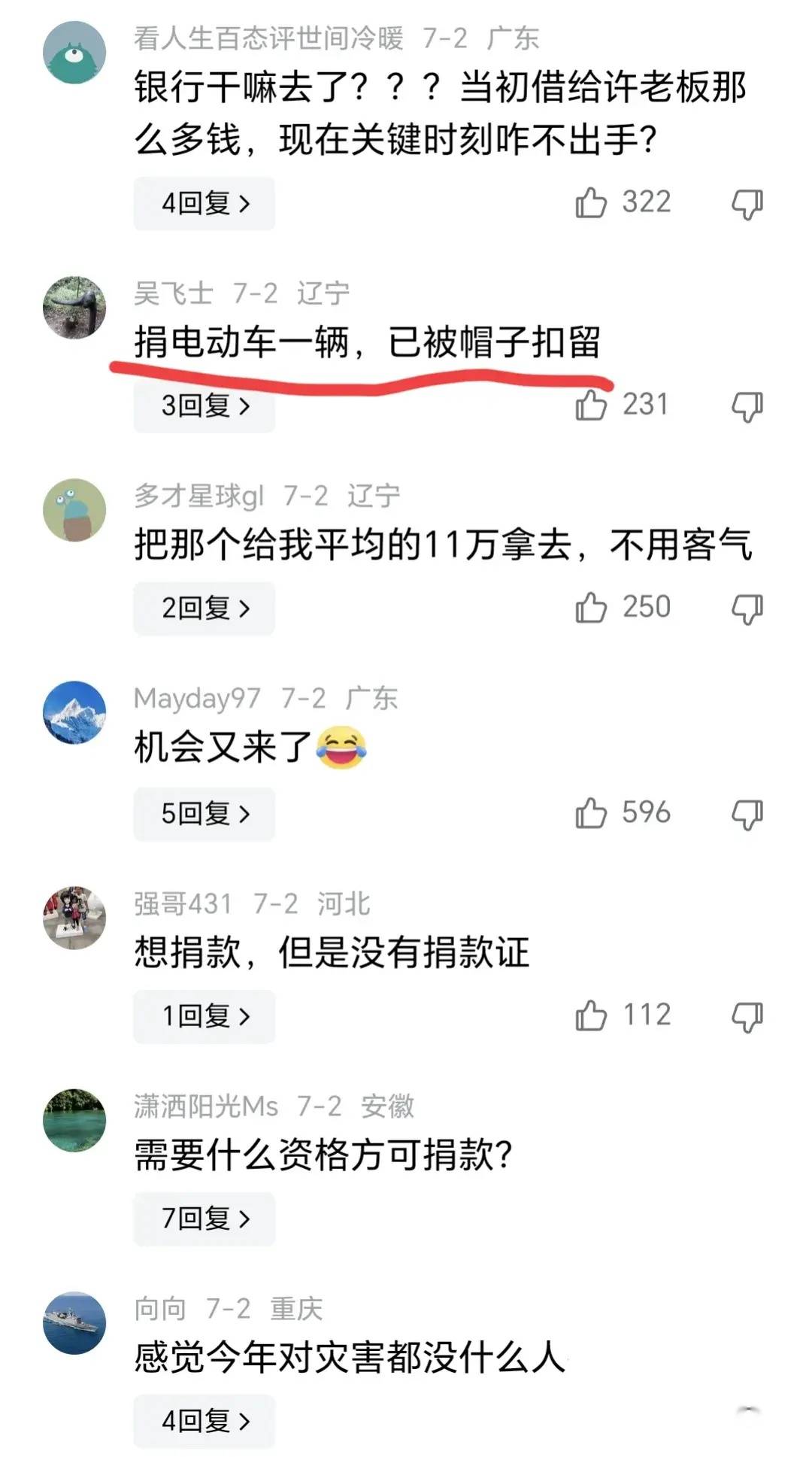This screenshot has height=1457, width=812.
Task: Dislike 吴飞士's comment
Action: [747, 406]
